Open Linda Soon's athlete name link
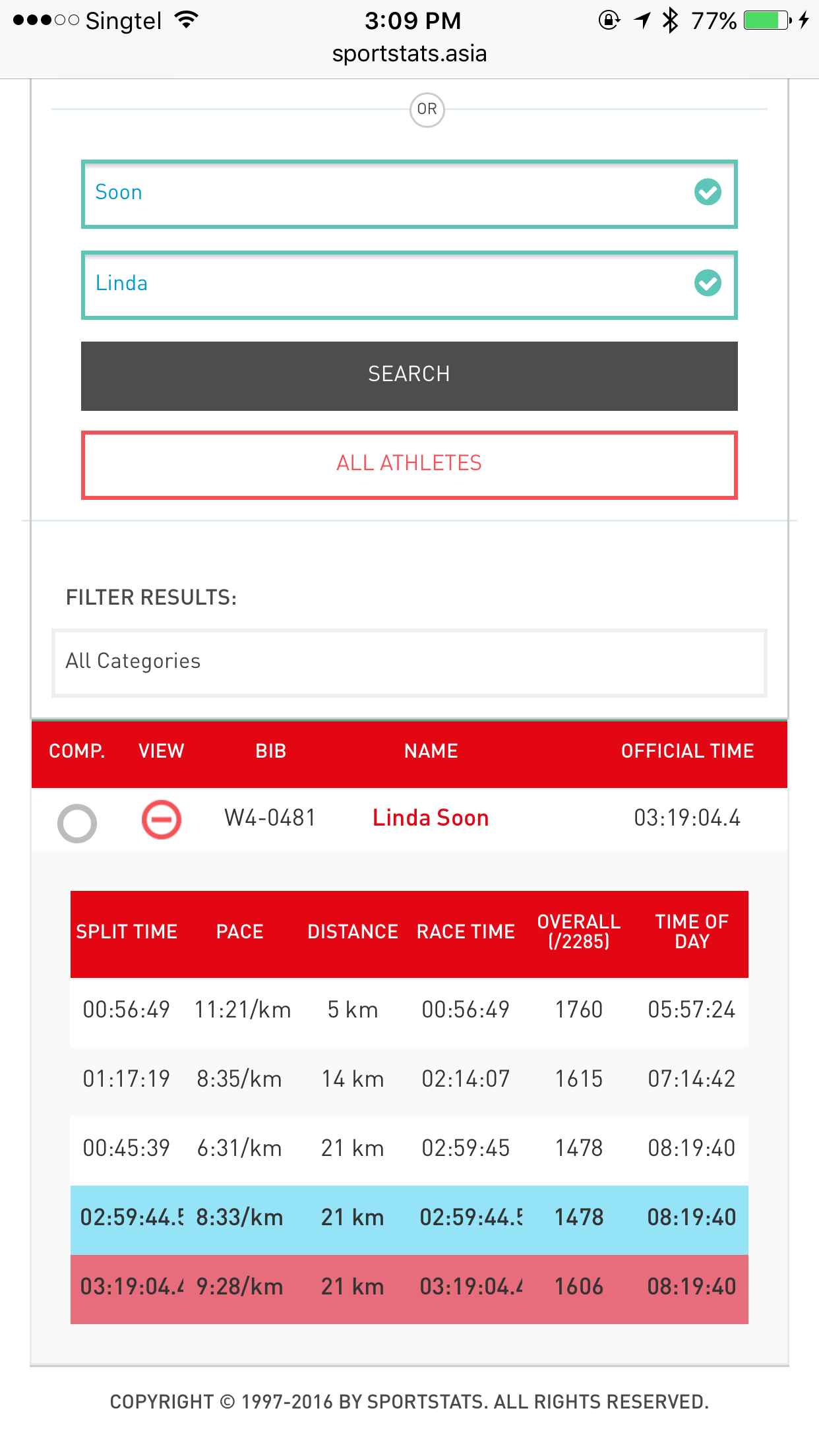 (x=431, y=818)
